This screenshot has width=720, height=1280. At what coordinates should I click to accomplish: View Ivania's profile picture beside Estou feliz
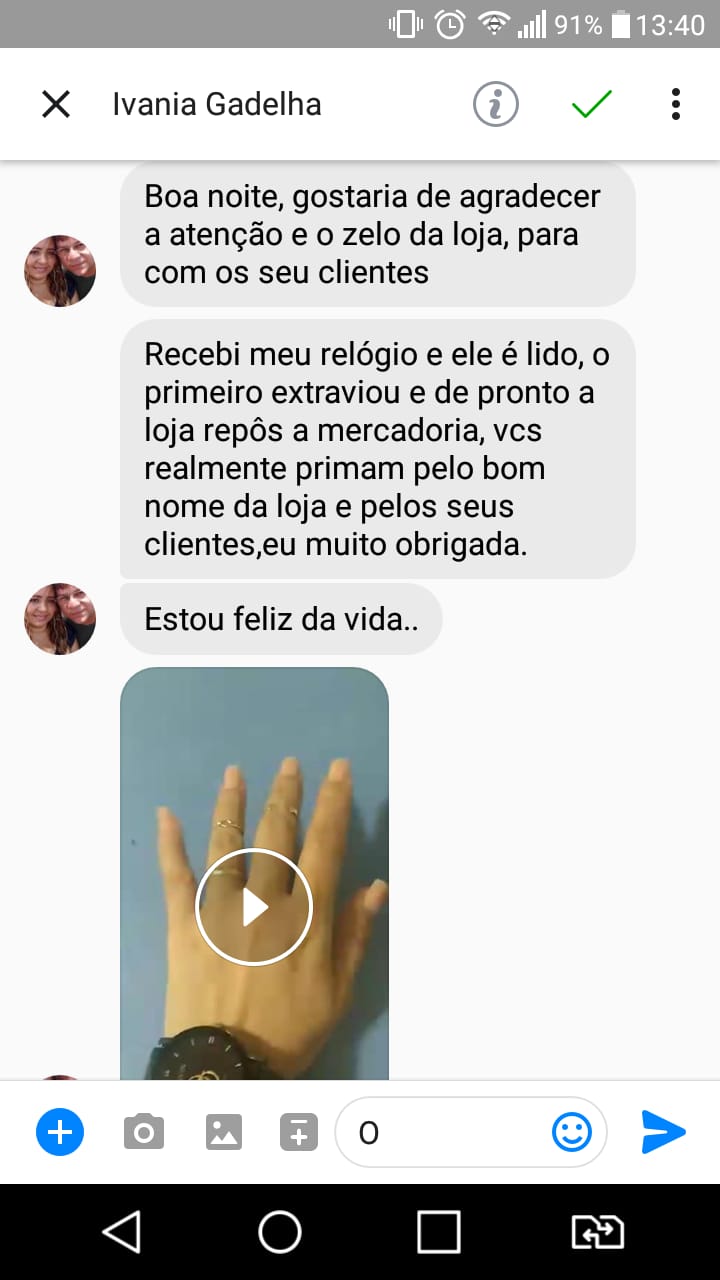(x=60, y=619)
